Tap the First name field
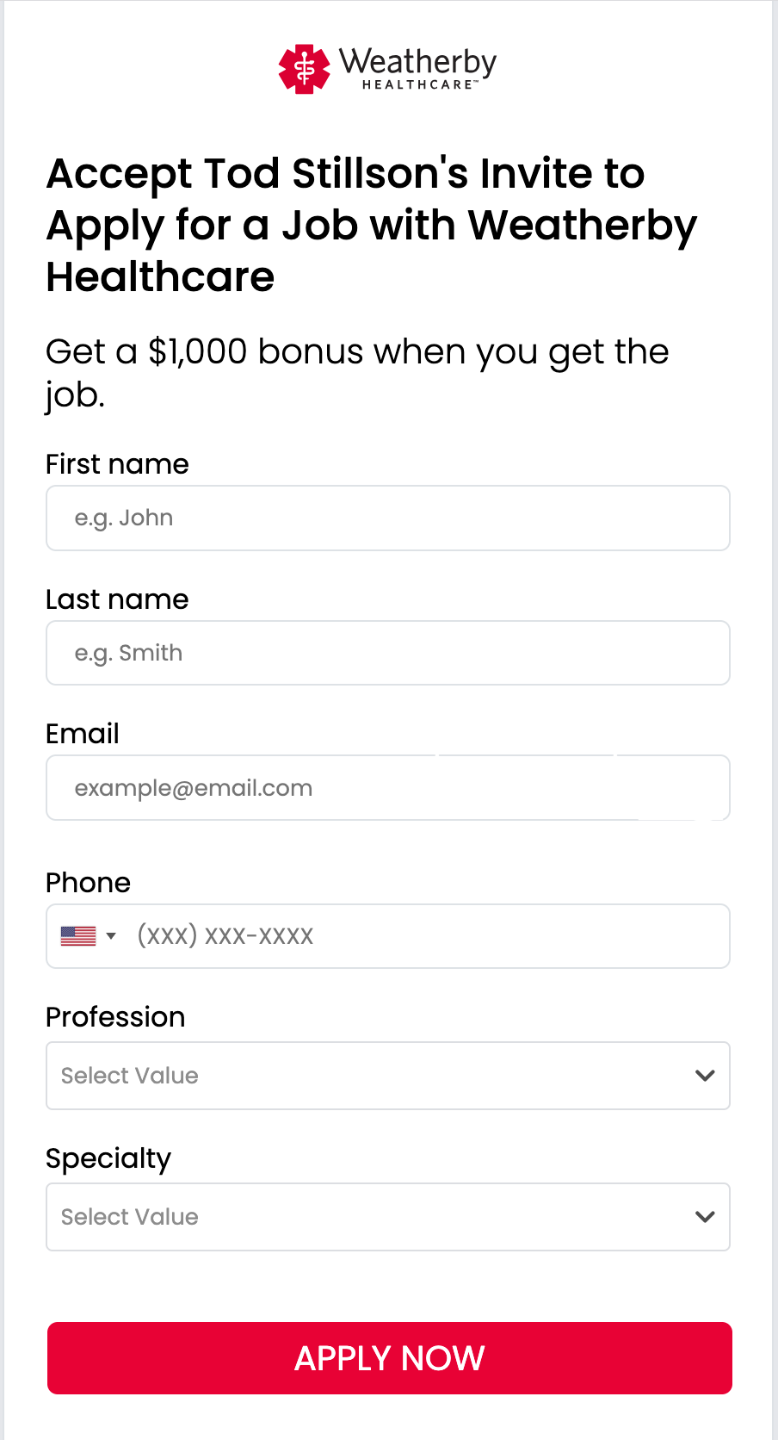Image resolution: width=778 pixels, height=1440 pixels. (388, 518)
